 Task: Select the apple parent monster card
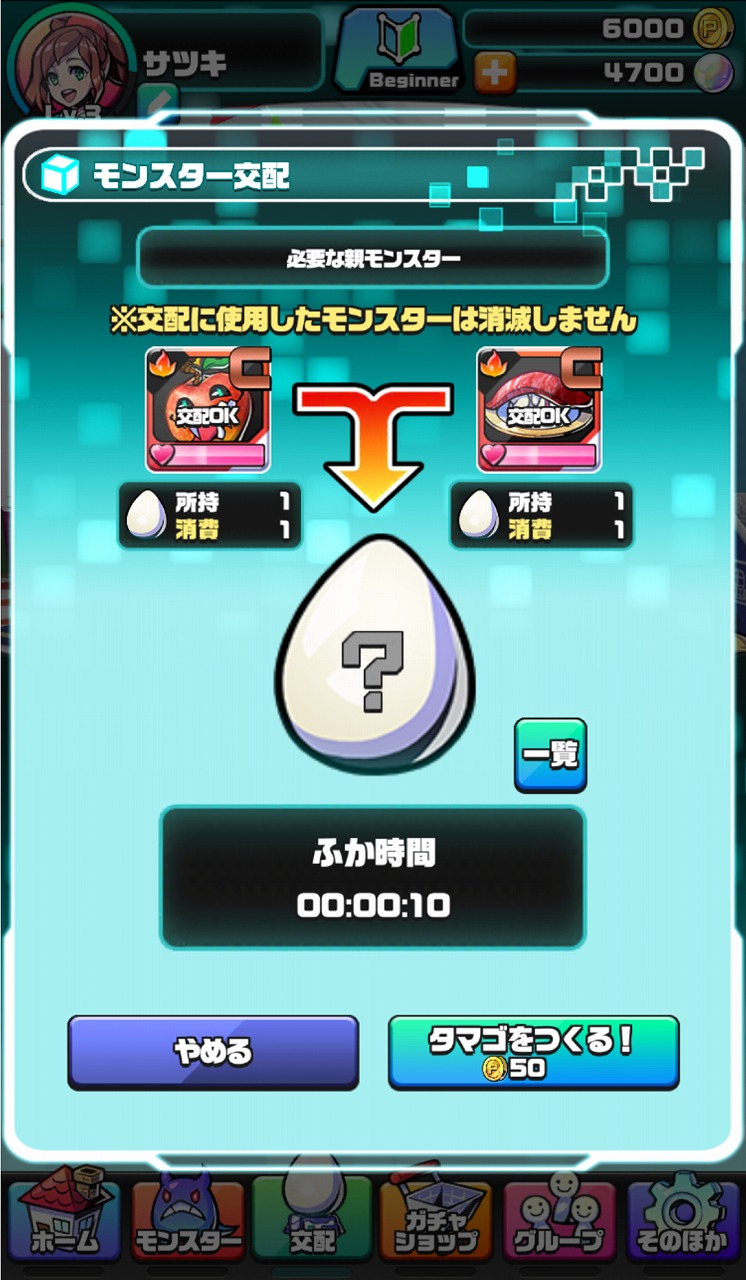coord(209,409)
